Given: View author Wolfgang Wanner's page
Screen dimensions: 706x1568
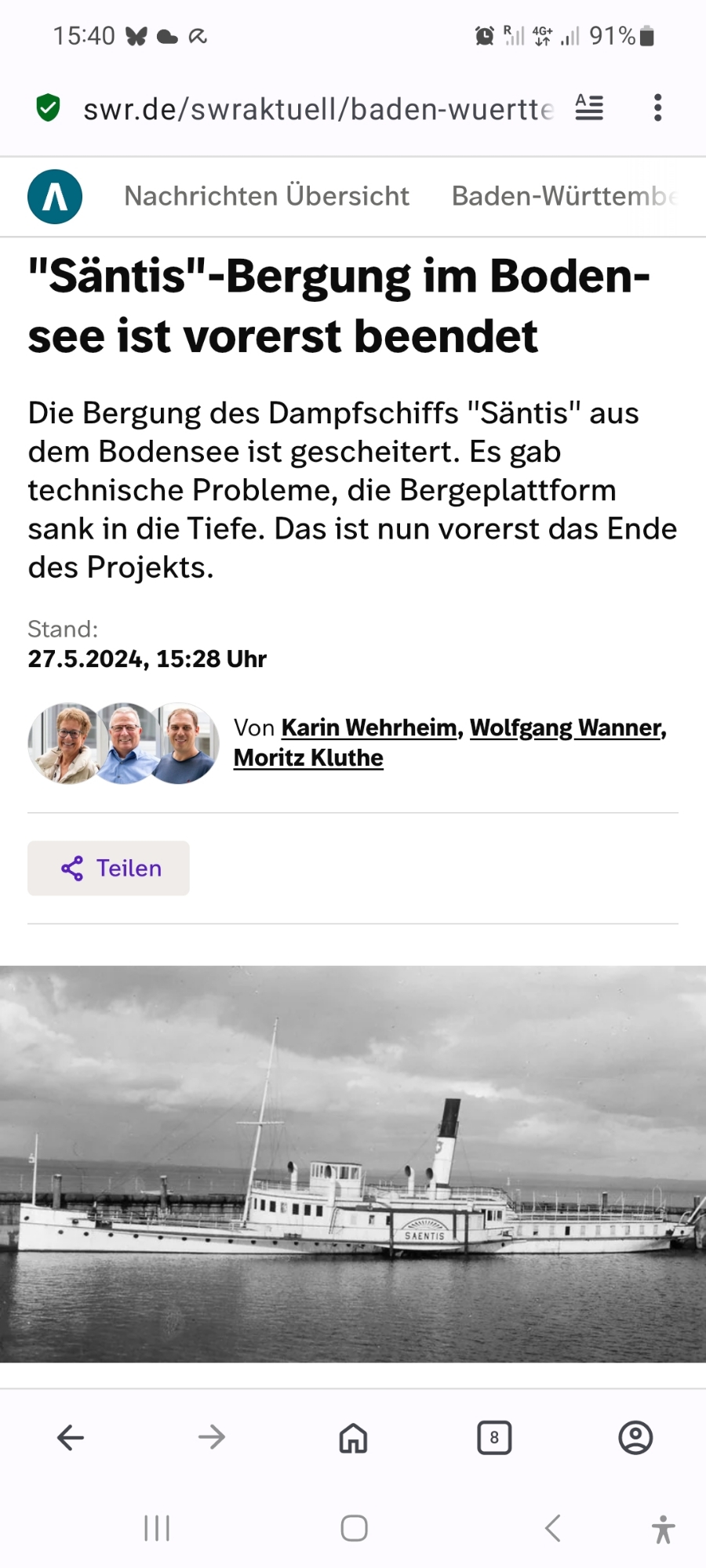Looking at the screenshot, I should (x=567, y=728).
